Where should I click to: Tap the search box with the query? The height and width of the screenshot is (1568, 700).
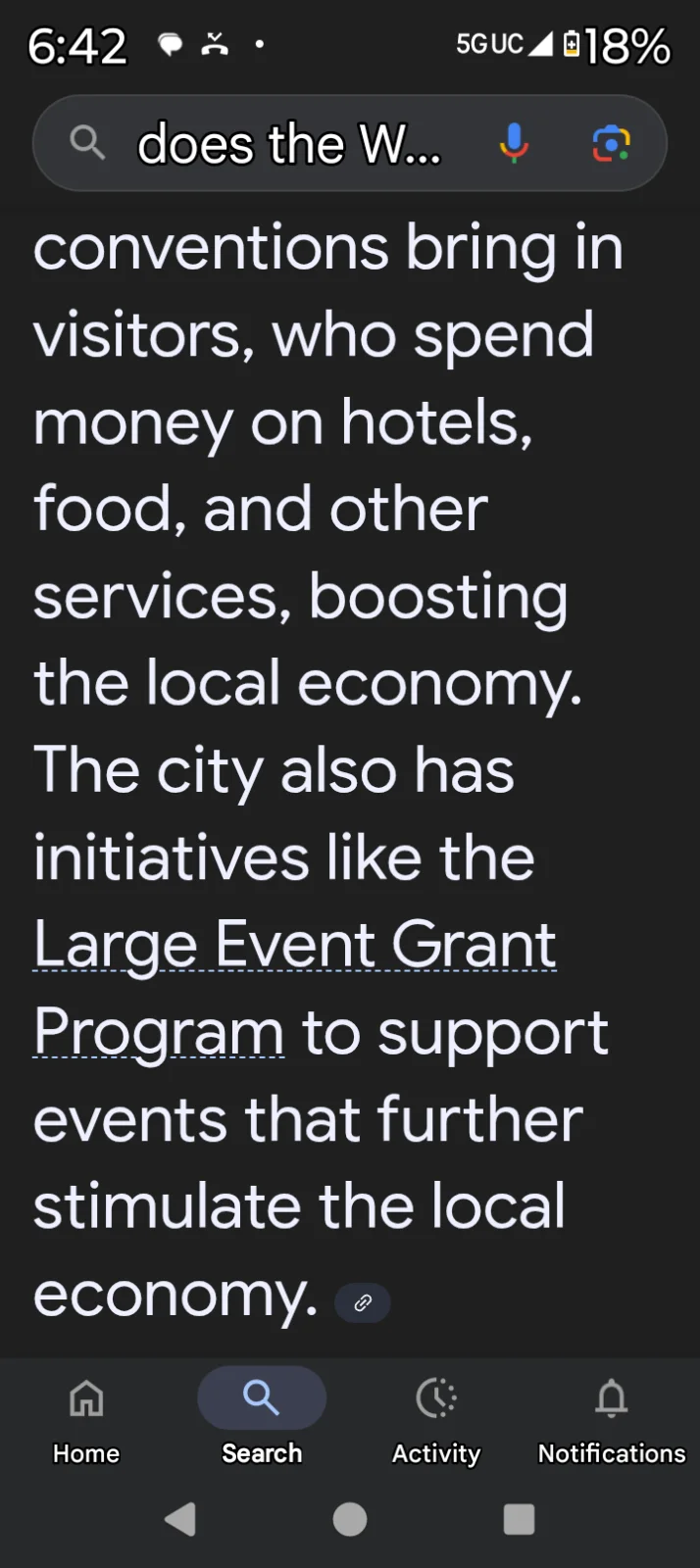(289, 145)
